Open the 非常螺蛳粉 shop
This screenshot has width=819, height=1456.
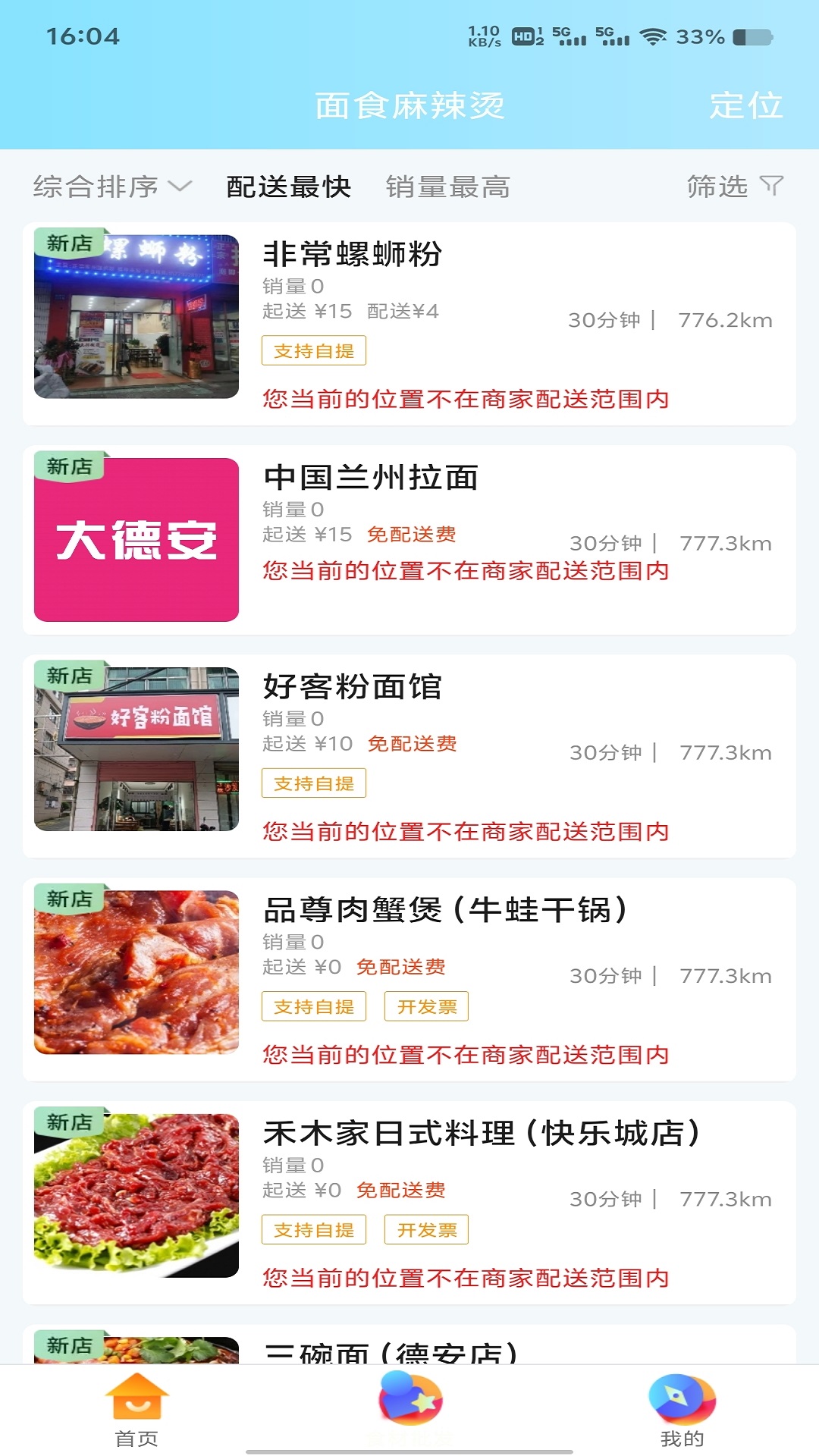[409, 324]
